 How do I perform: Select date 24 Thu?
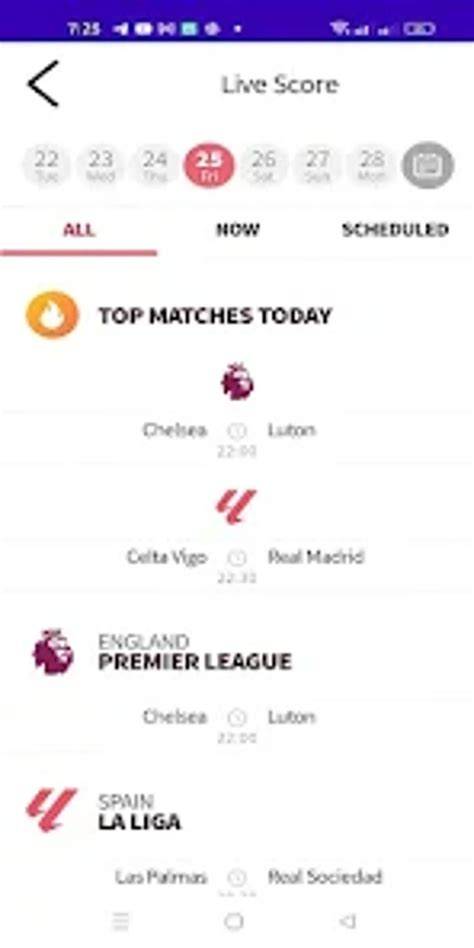(155, 165)
